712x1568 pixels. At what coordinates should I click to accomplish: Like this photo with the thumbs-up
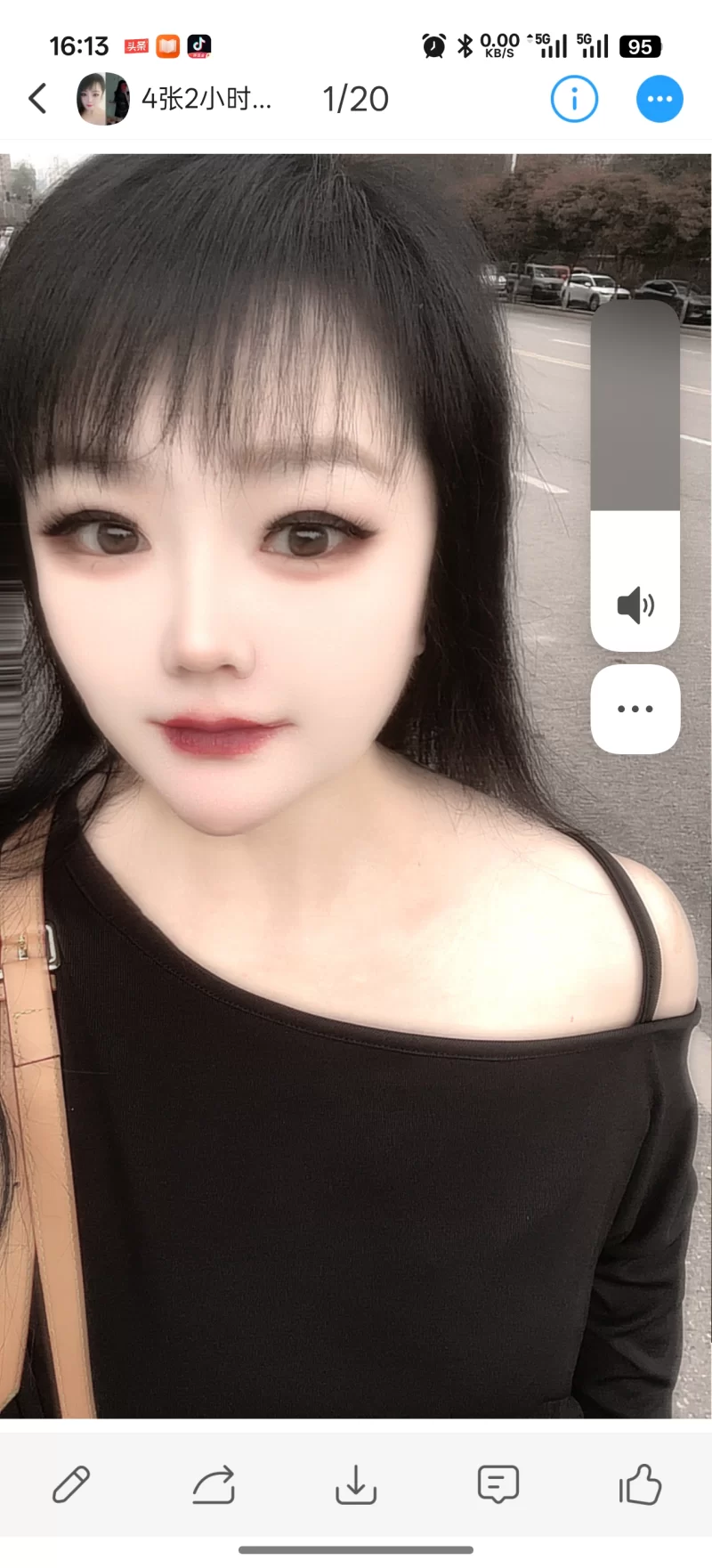pyautogui.click(x=640, y=1484)
